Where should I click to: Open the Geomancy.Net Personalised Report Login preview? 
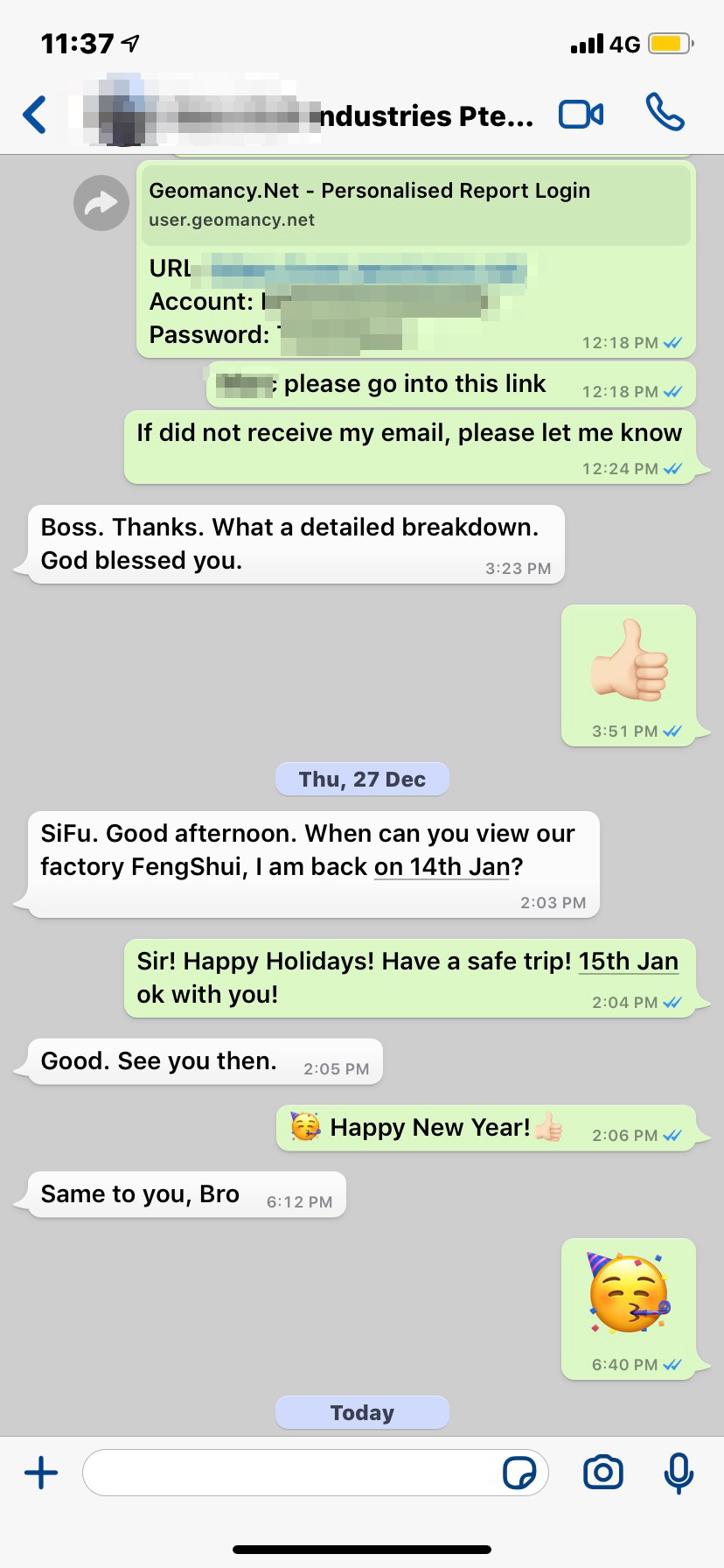tap(415, 204)
